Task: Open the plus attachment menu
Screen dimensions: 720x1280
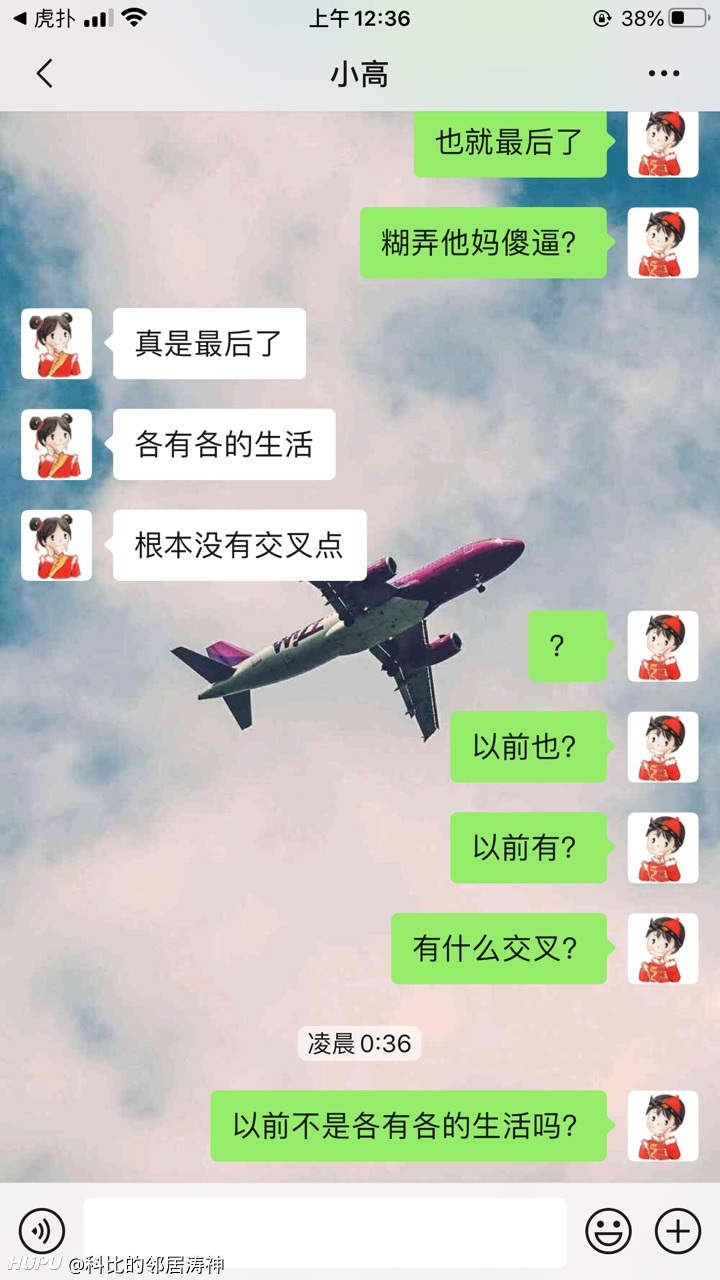Action: click(x=678, y=1231)
